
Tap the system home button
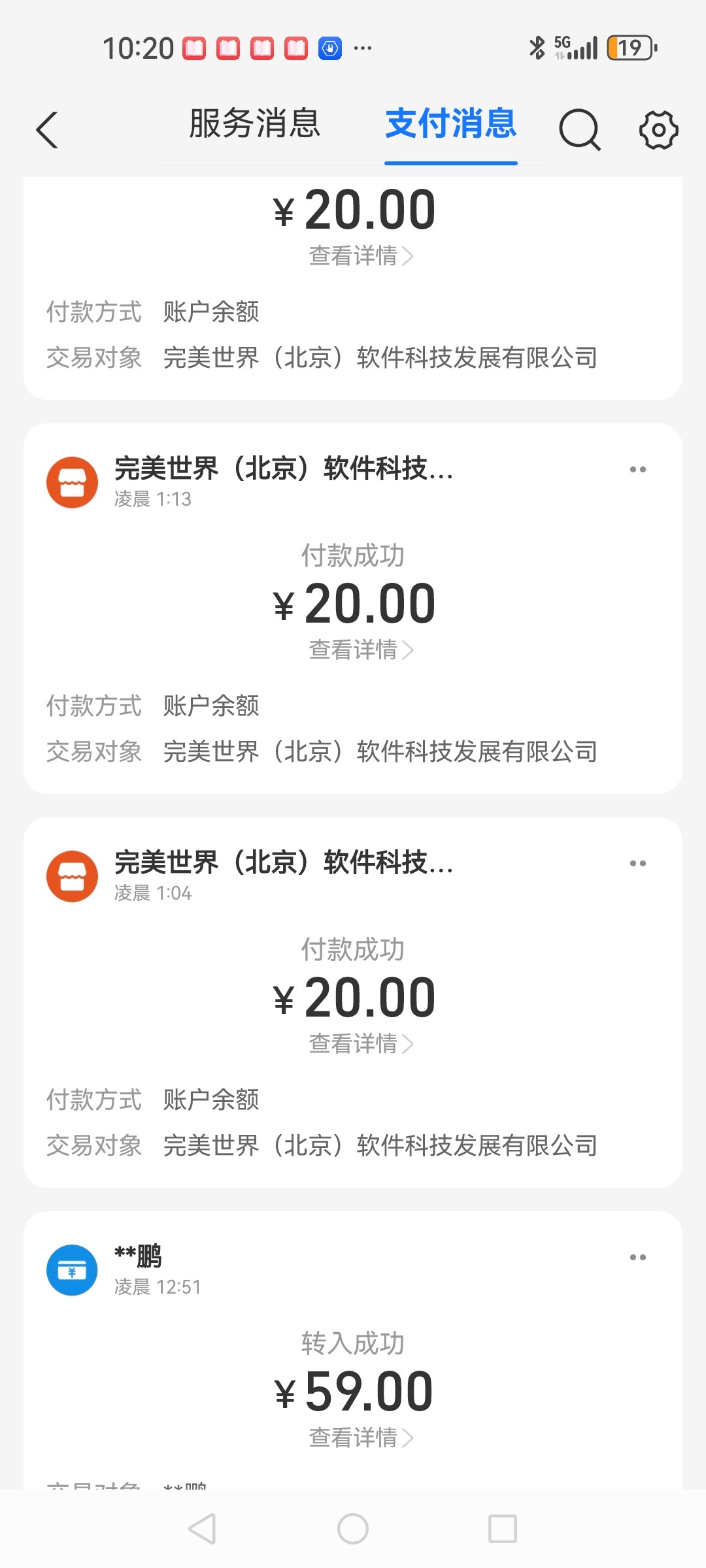[353, 1529]
